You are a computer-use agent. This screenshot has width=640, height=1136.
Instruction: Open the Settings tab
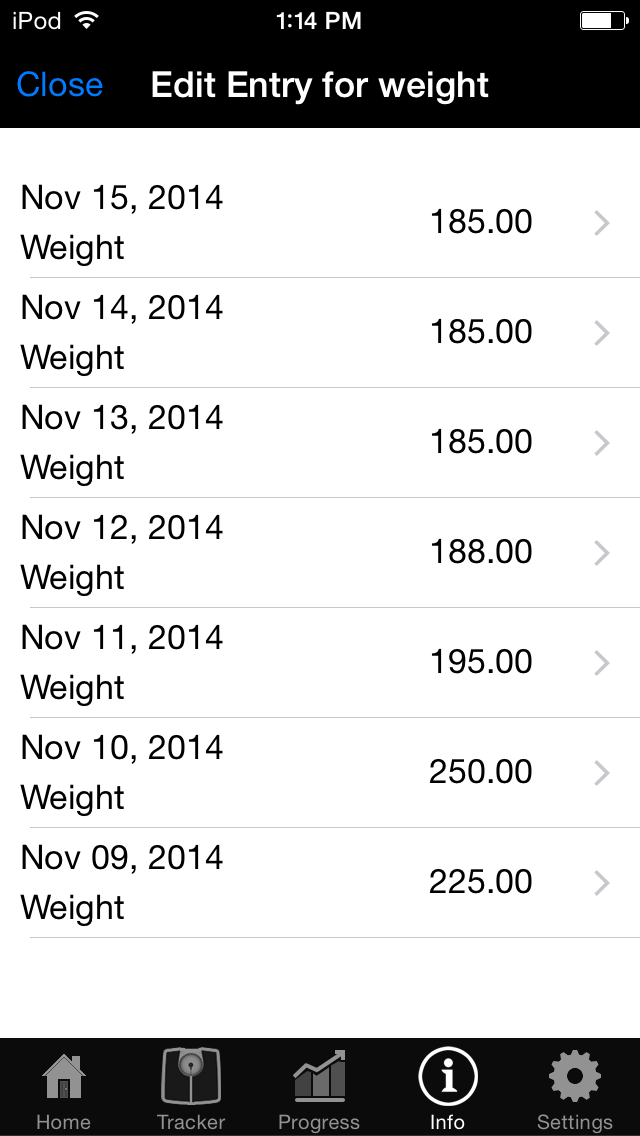pyautogui.click(x=575, y=1088)
